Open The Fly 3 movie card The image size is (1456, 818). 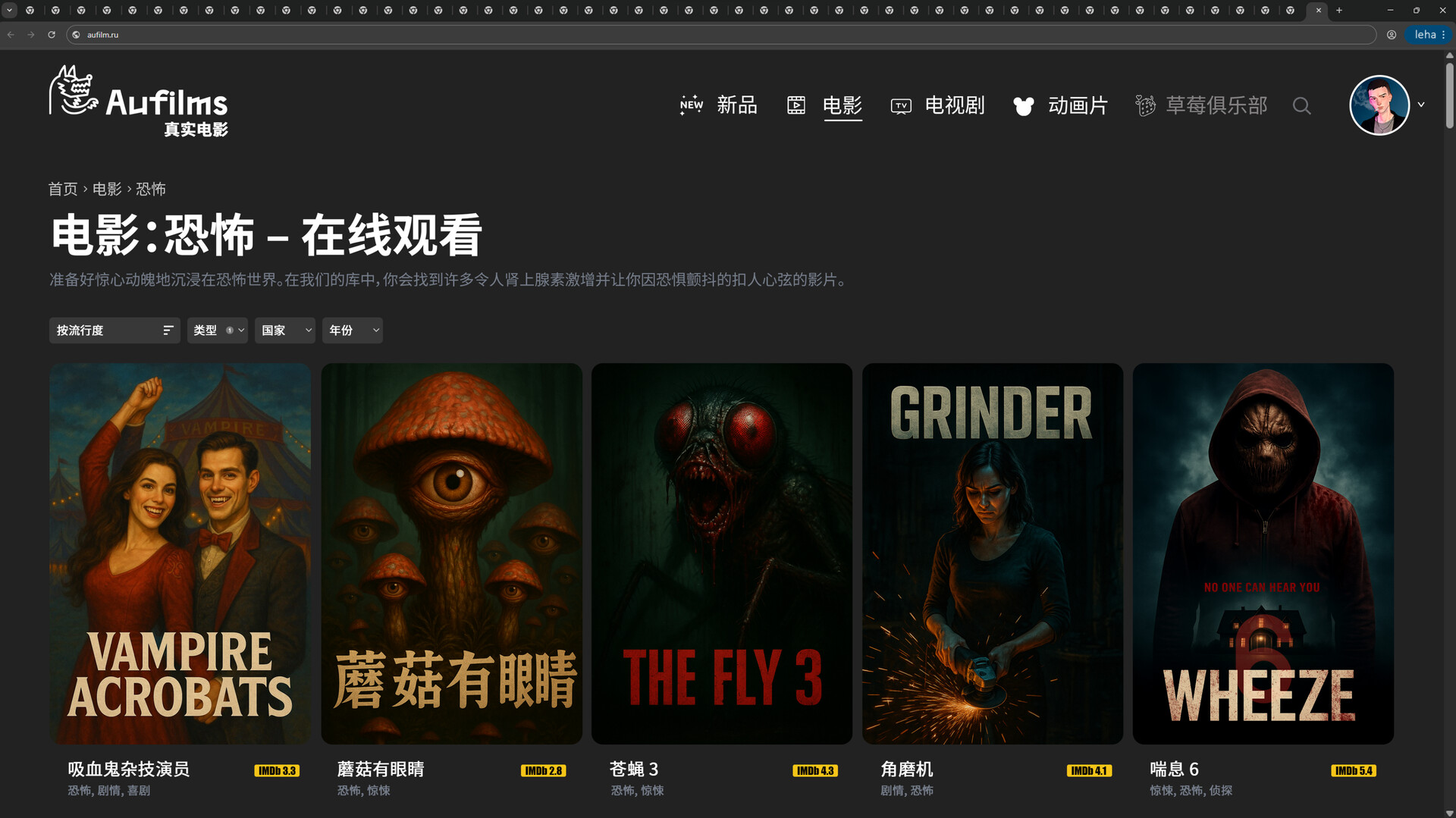[x=721, y=553]
